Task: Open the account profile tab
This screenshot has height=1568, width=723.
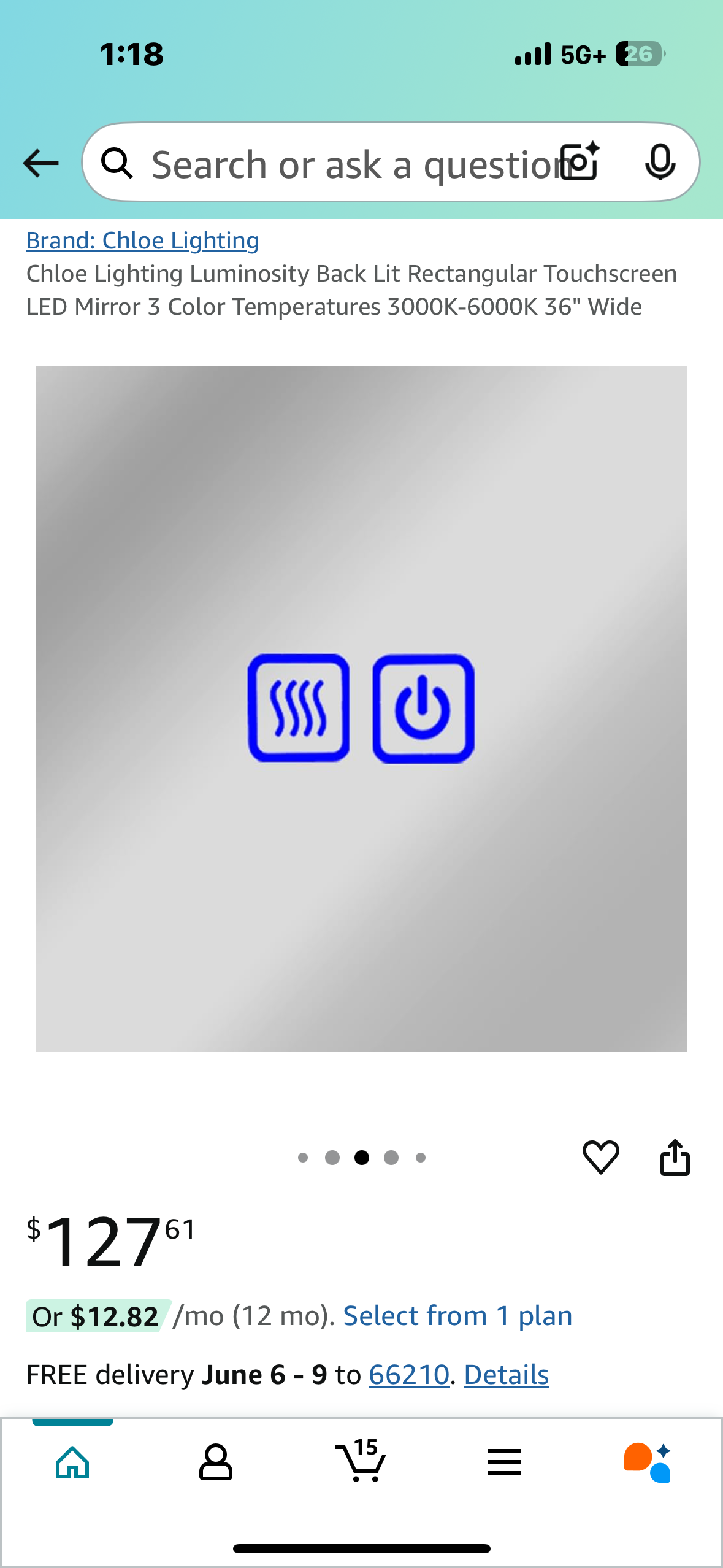Action: click(216, 1463)
